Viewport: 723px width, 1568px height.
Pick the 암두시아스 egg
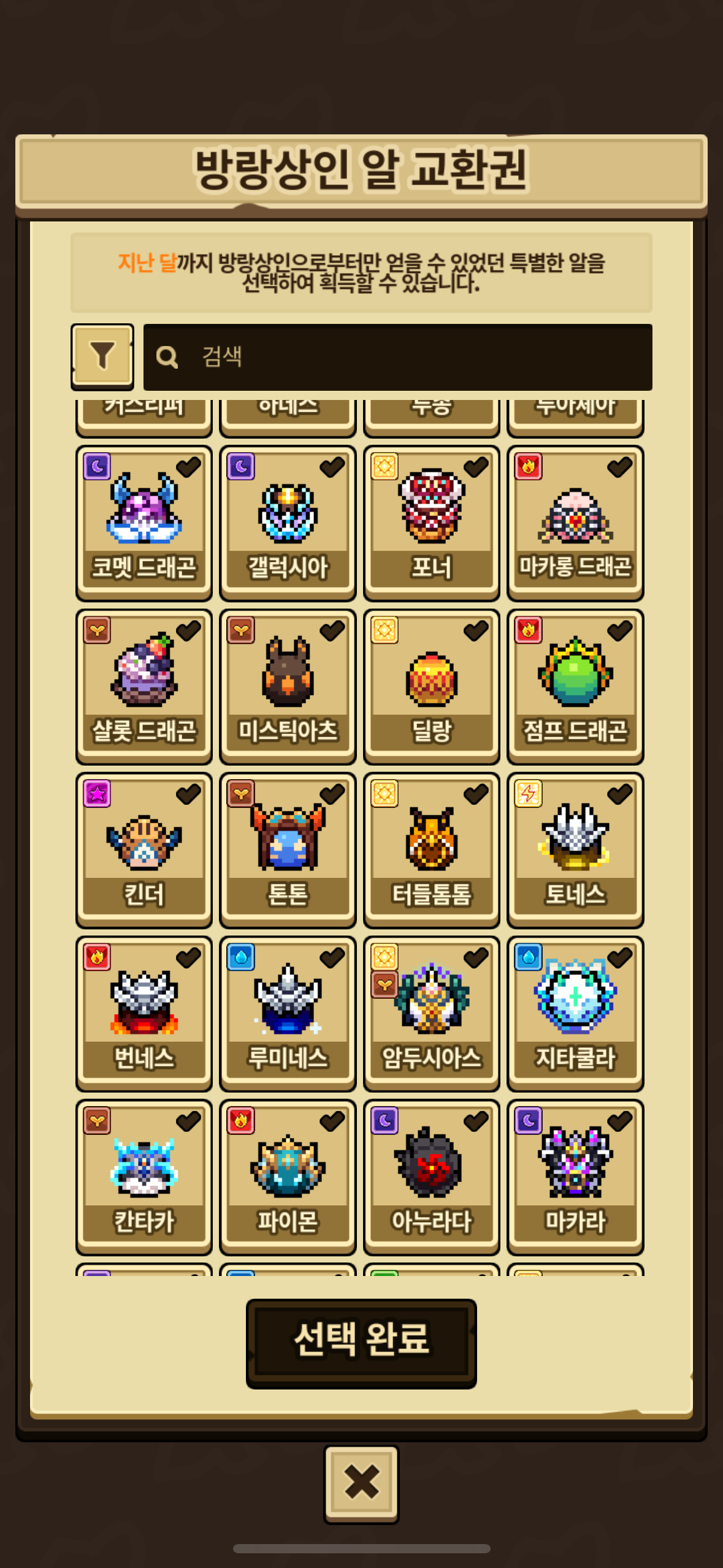click(431, 1013)
